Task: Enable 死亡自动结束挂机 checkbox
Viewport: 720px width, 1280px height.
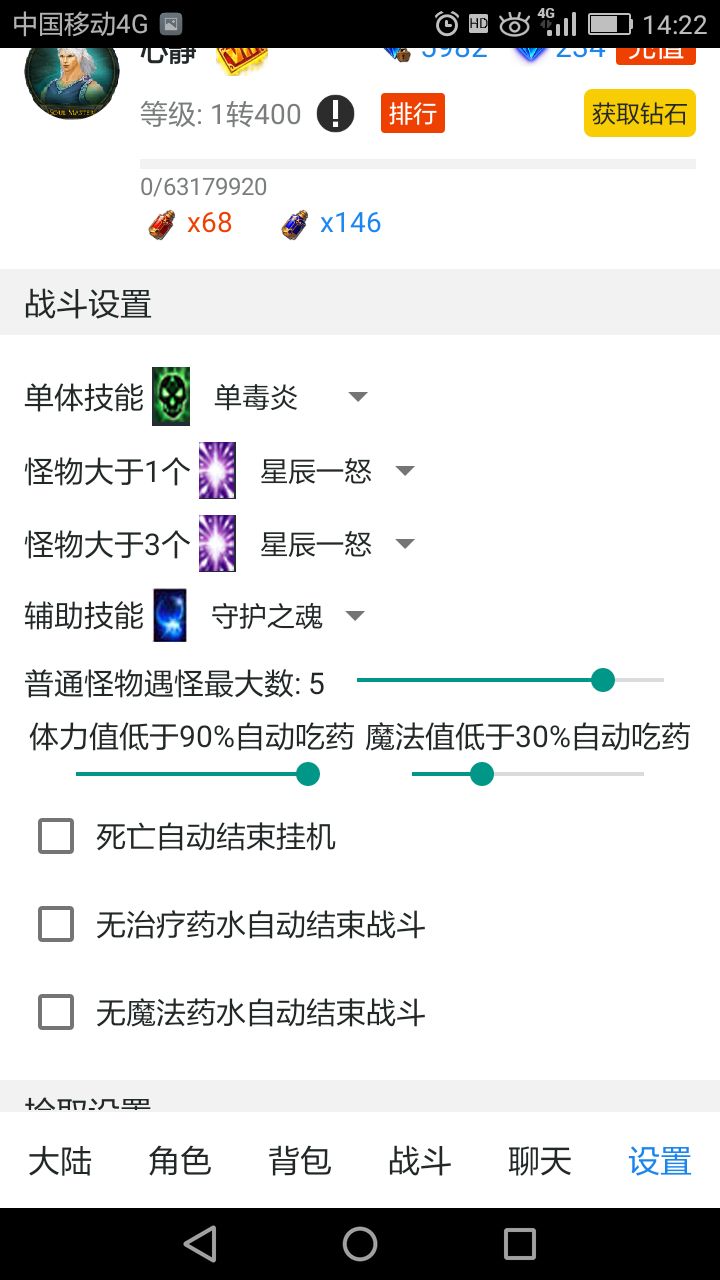Action: tap(55, 836)
